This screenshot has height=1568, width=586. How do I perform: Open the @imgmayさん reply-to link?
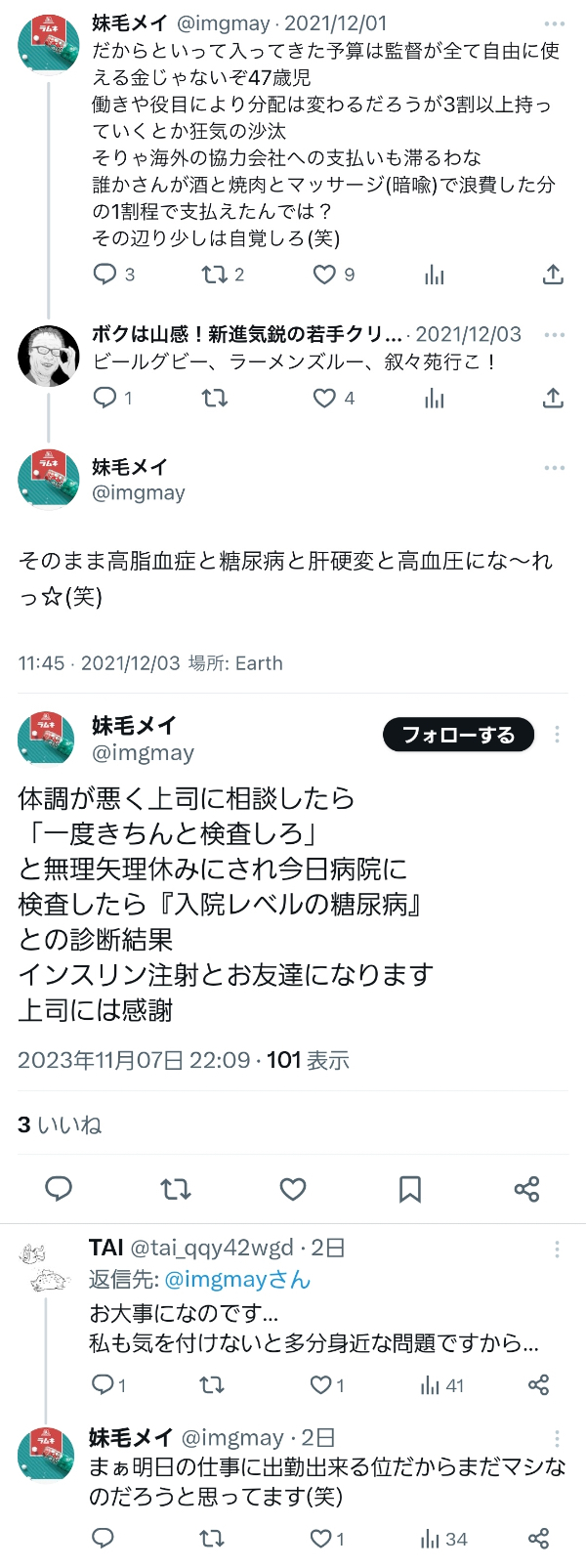pyautogui.click(x=236, y=1279)
